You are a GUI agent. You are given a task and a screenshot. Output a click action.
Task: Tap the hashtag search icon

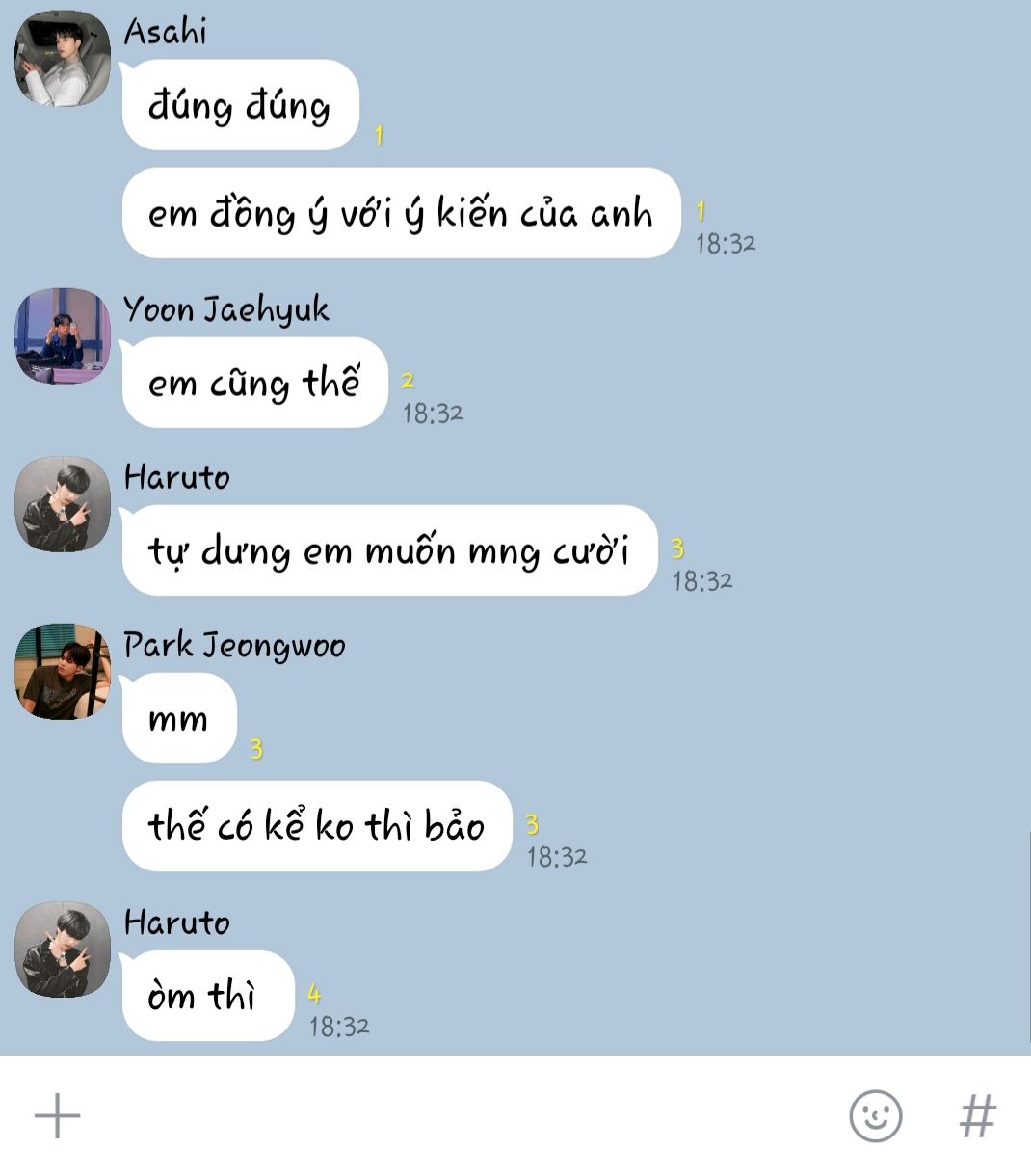[977, 1116]
